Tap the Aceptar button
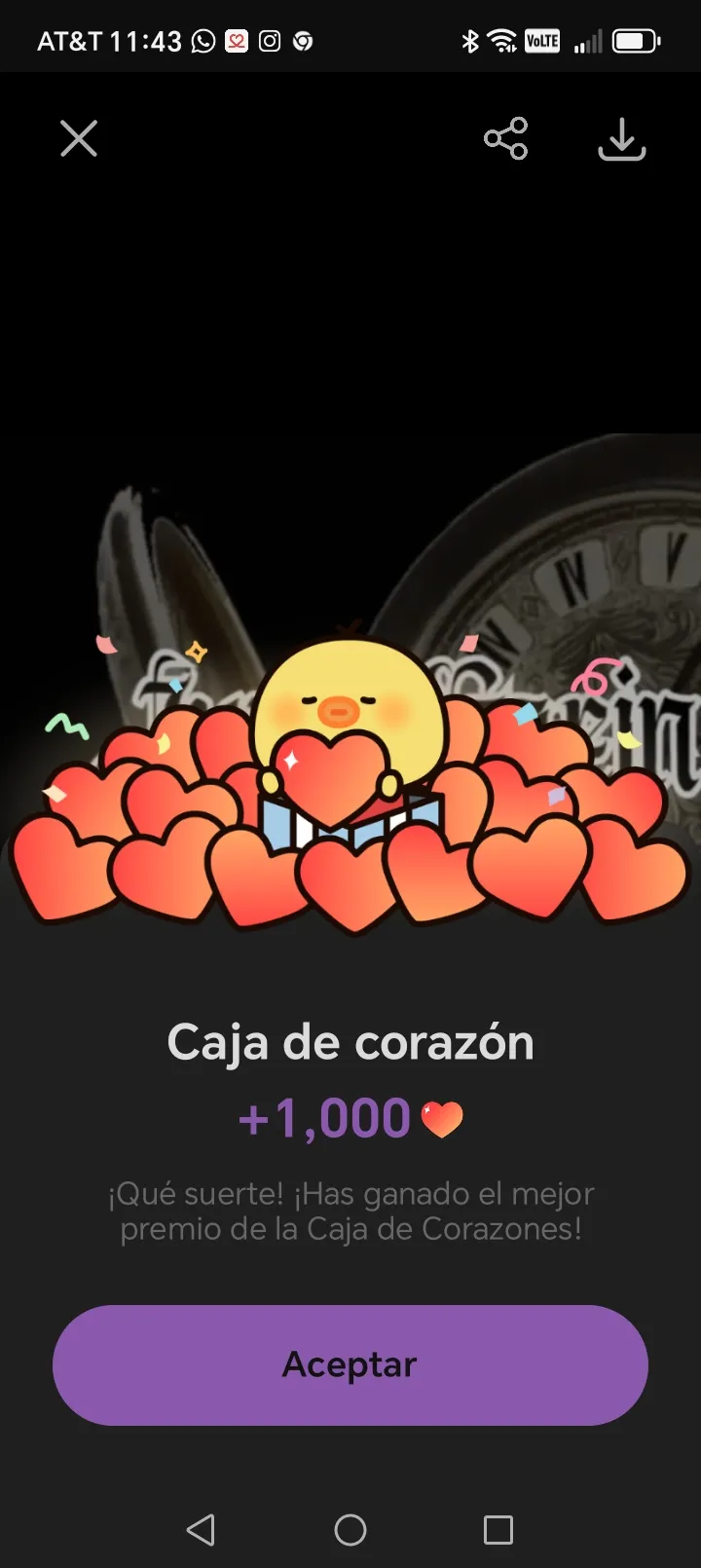701x1568 pixels. point(350,1364)
